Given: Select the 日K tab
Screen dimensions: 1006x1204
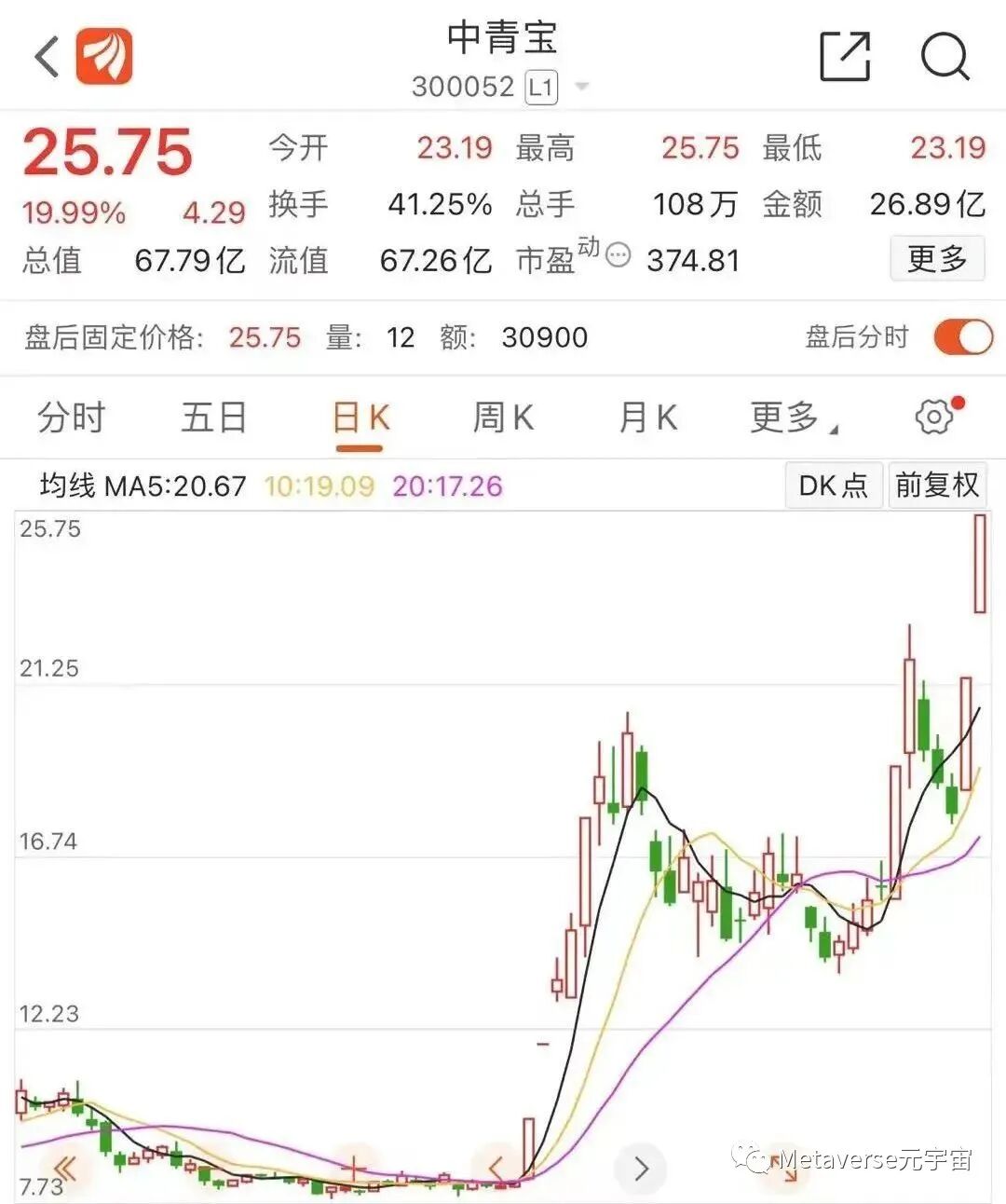Looking at the screenshot, I should click(360, 418).
